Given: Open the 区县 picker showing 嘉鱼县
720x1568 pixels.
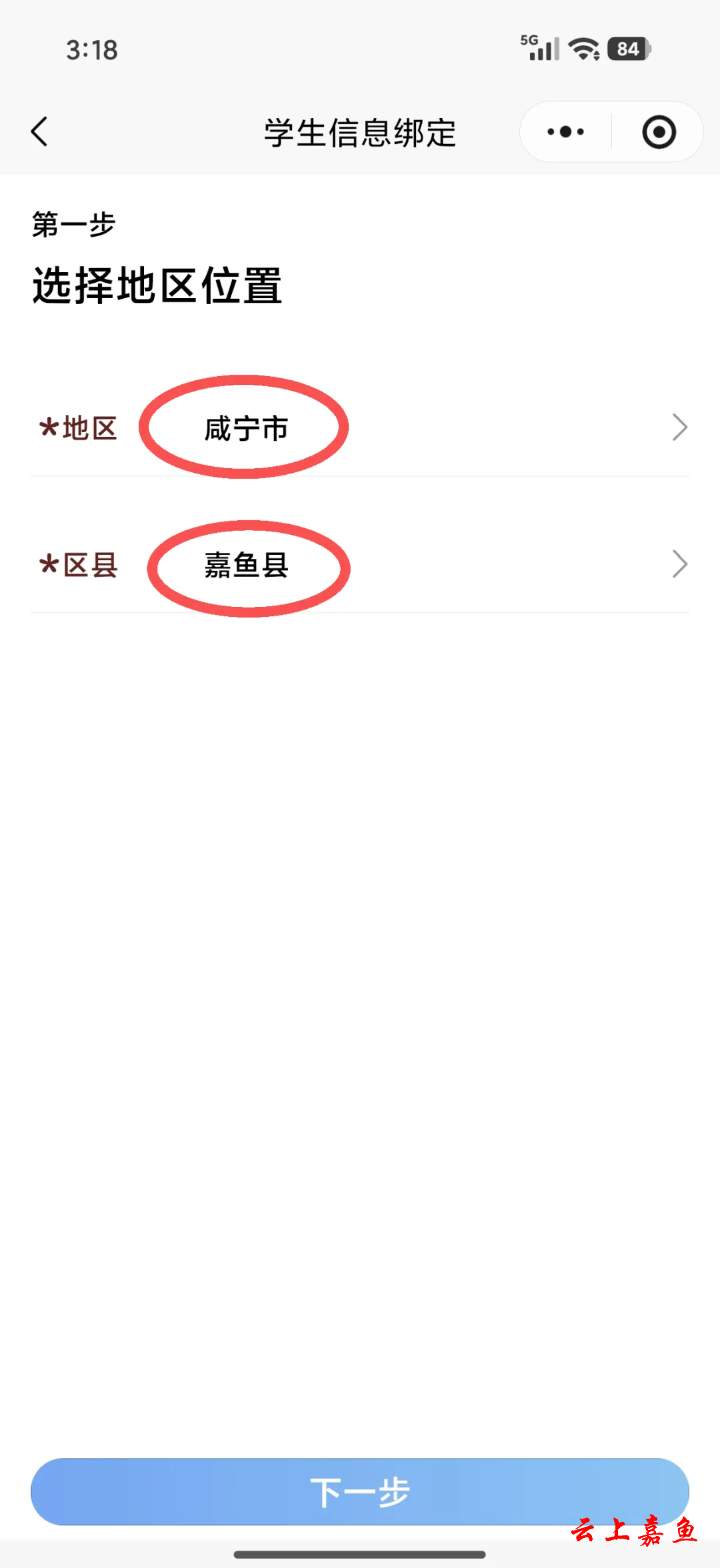Looking at the screenshot, I should 360,565.
